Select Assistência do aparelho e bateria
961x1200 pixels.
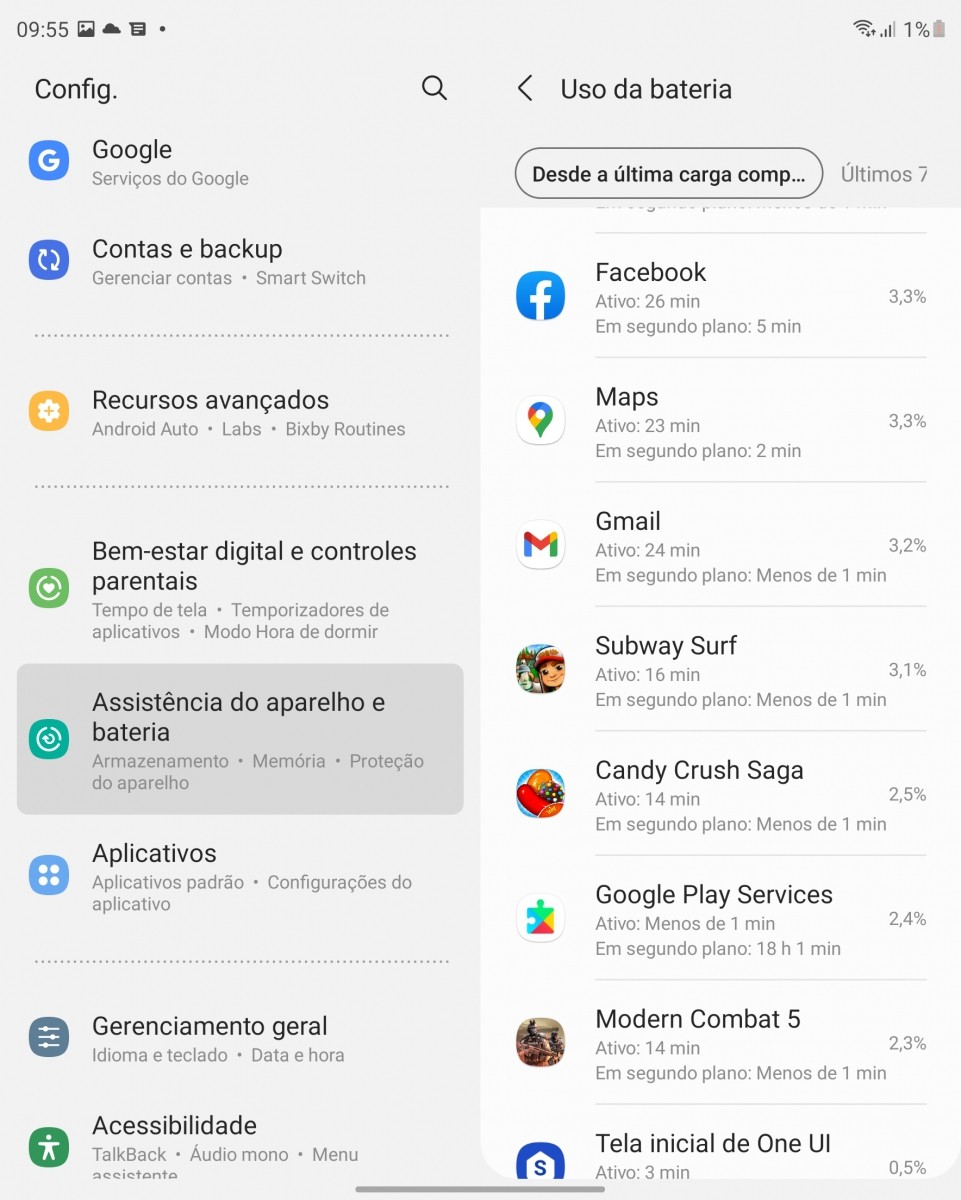240,740
